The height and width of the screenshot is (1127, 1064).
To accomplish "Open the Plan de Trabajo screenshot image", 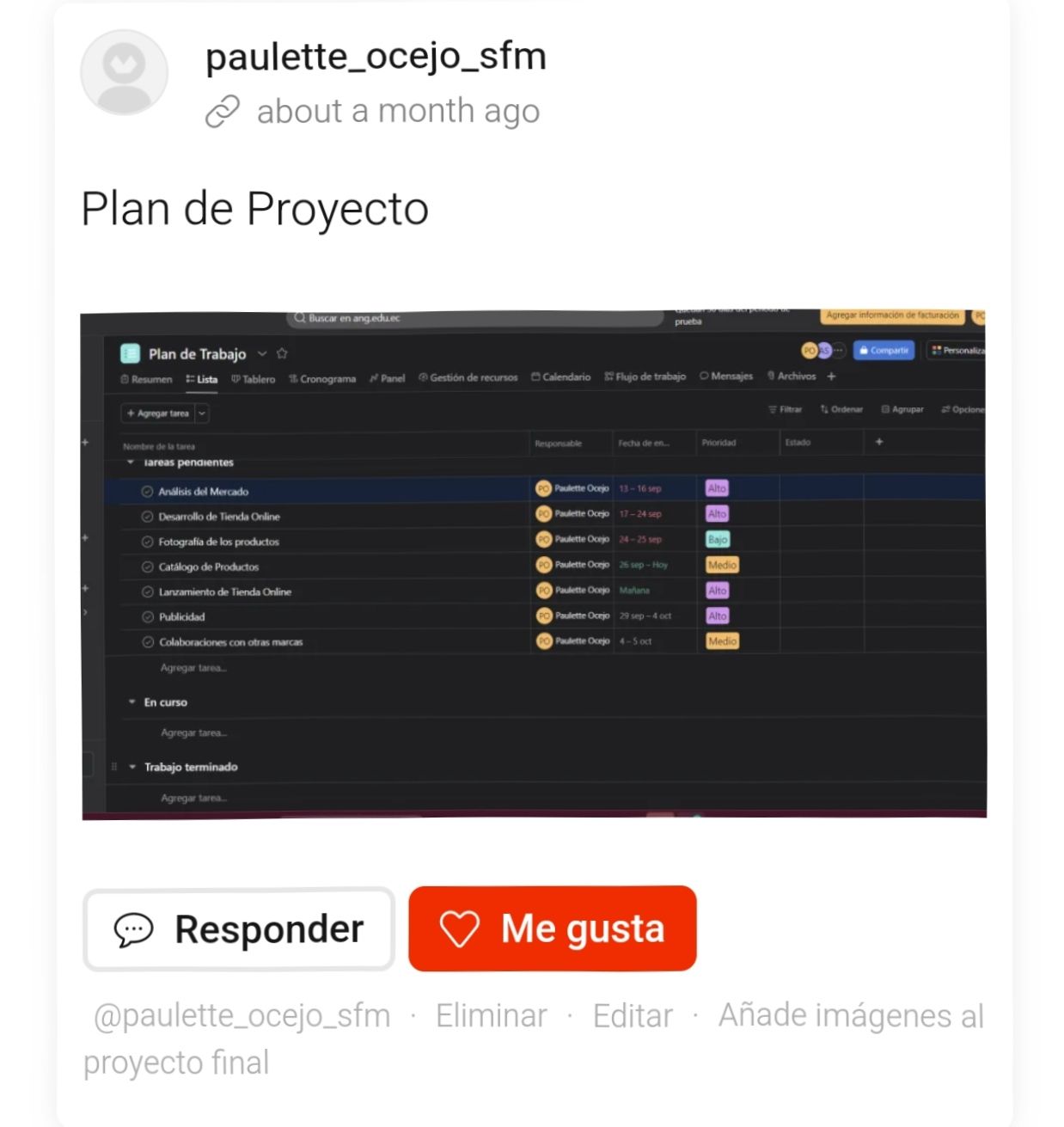I will 533,564.
